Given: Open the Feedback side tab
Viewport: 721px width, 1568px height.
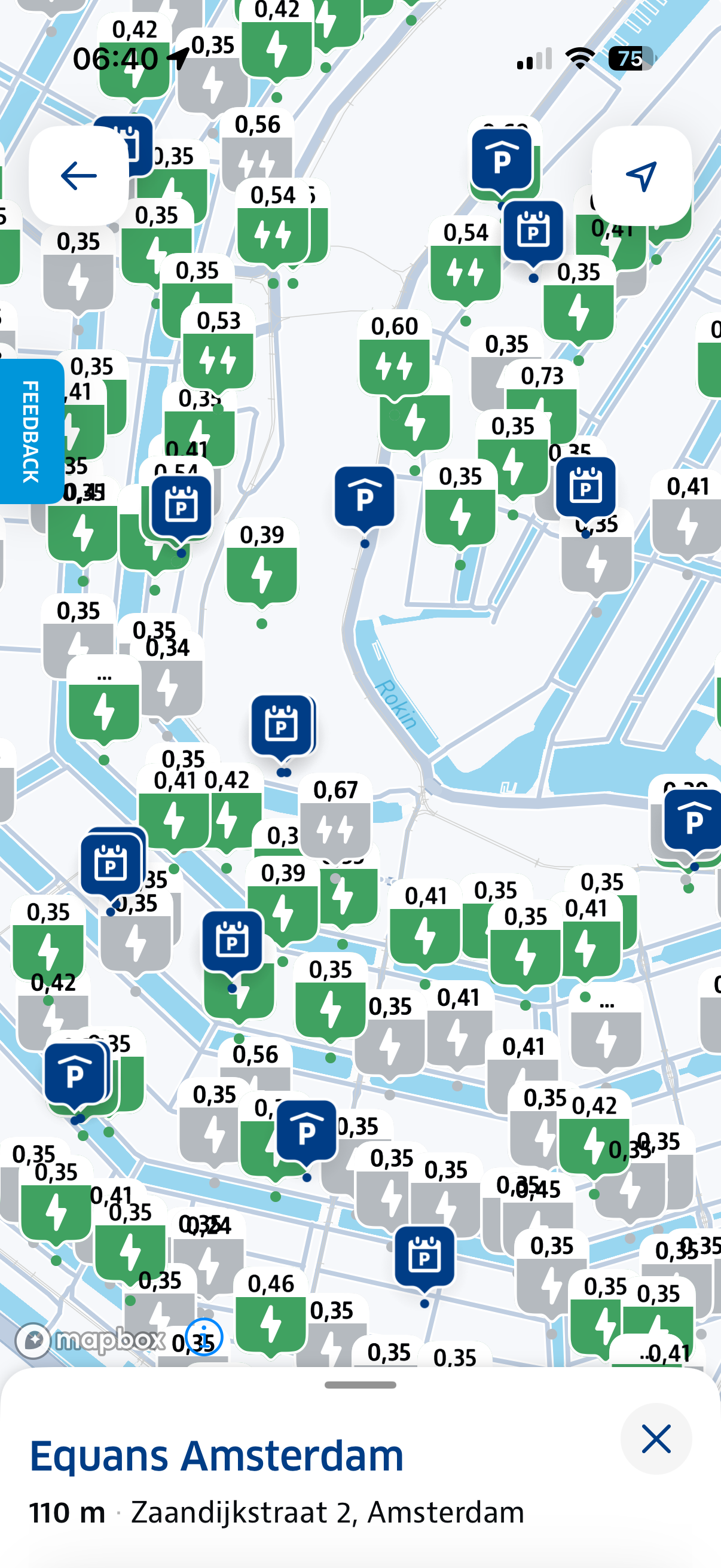Looking at the screenshot, I should (x=30, y=431).
